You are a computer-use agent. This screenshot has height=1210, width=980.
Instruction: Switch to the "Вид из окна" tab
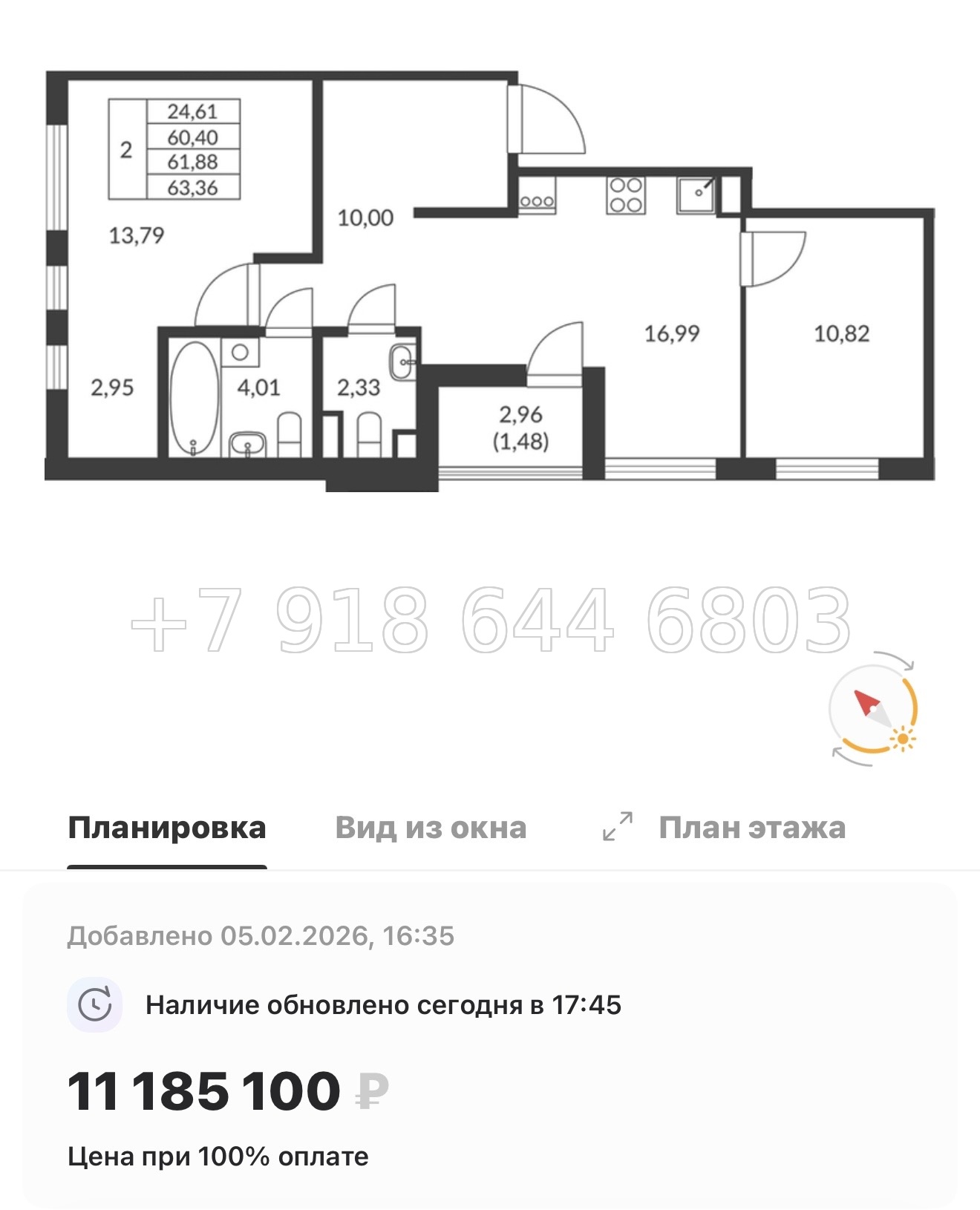click(431, 826)
